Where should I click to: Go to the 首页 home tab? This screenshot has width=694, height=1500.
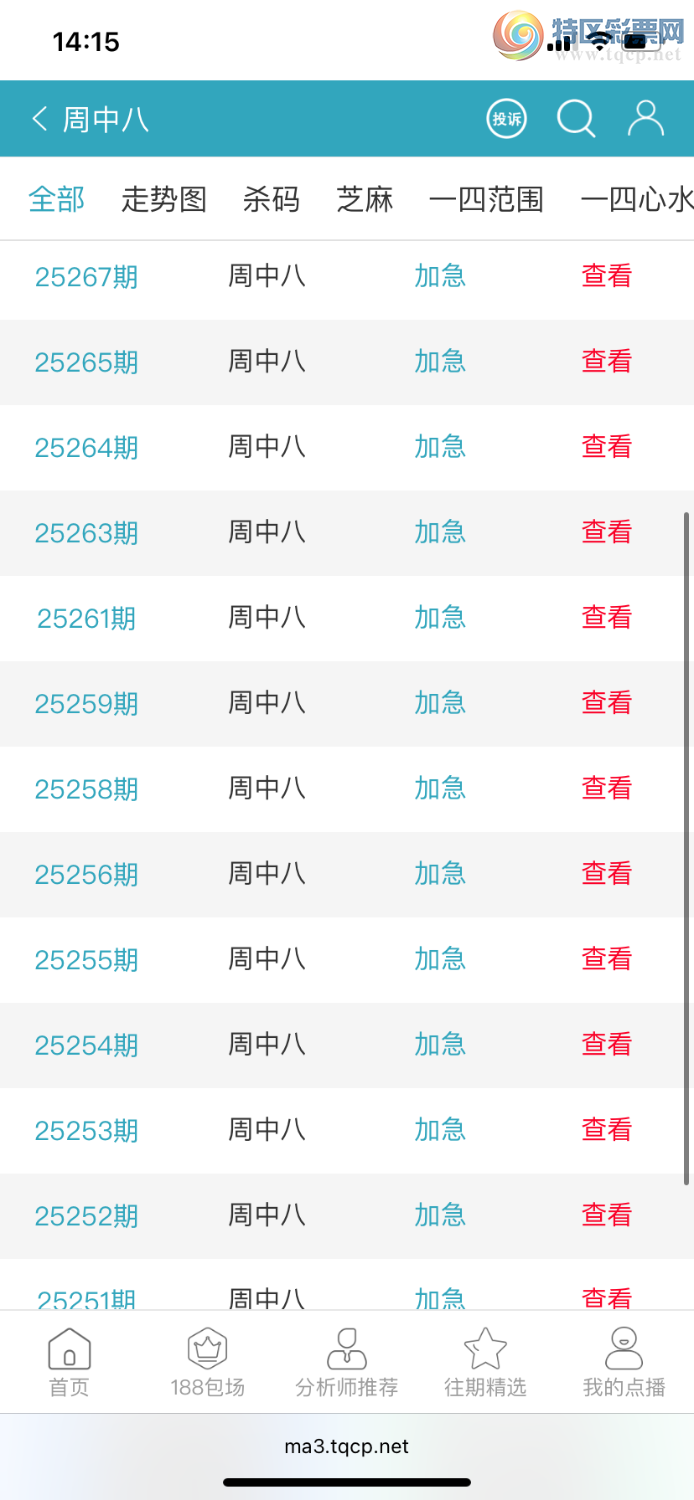(x=69, y=1362)
